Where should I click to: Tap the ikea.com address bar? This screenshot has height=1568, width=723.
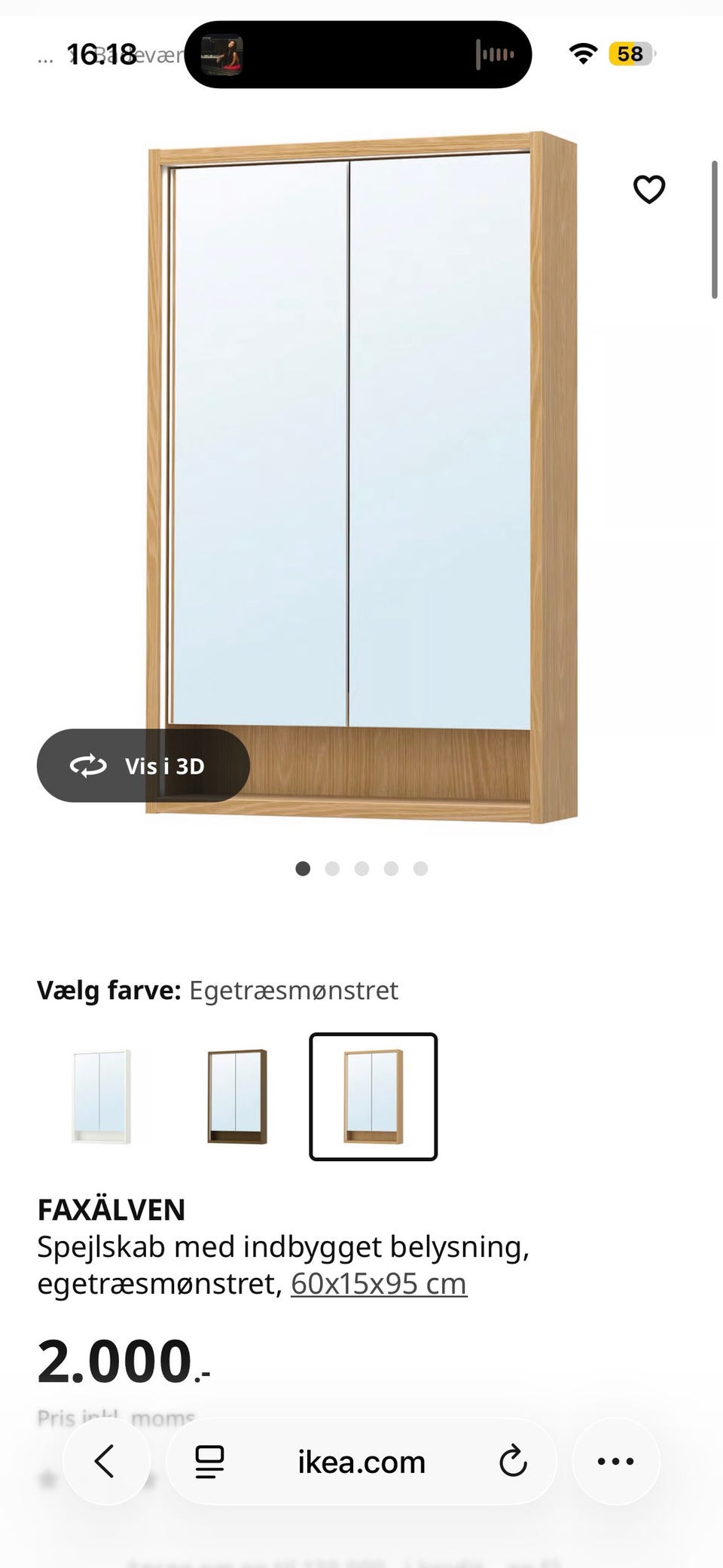click(360, 1460)
